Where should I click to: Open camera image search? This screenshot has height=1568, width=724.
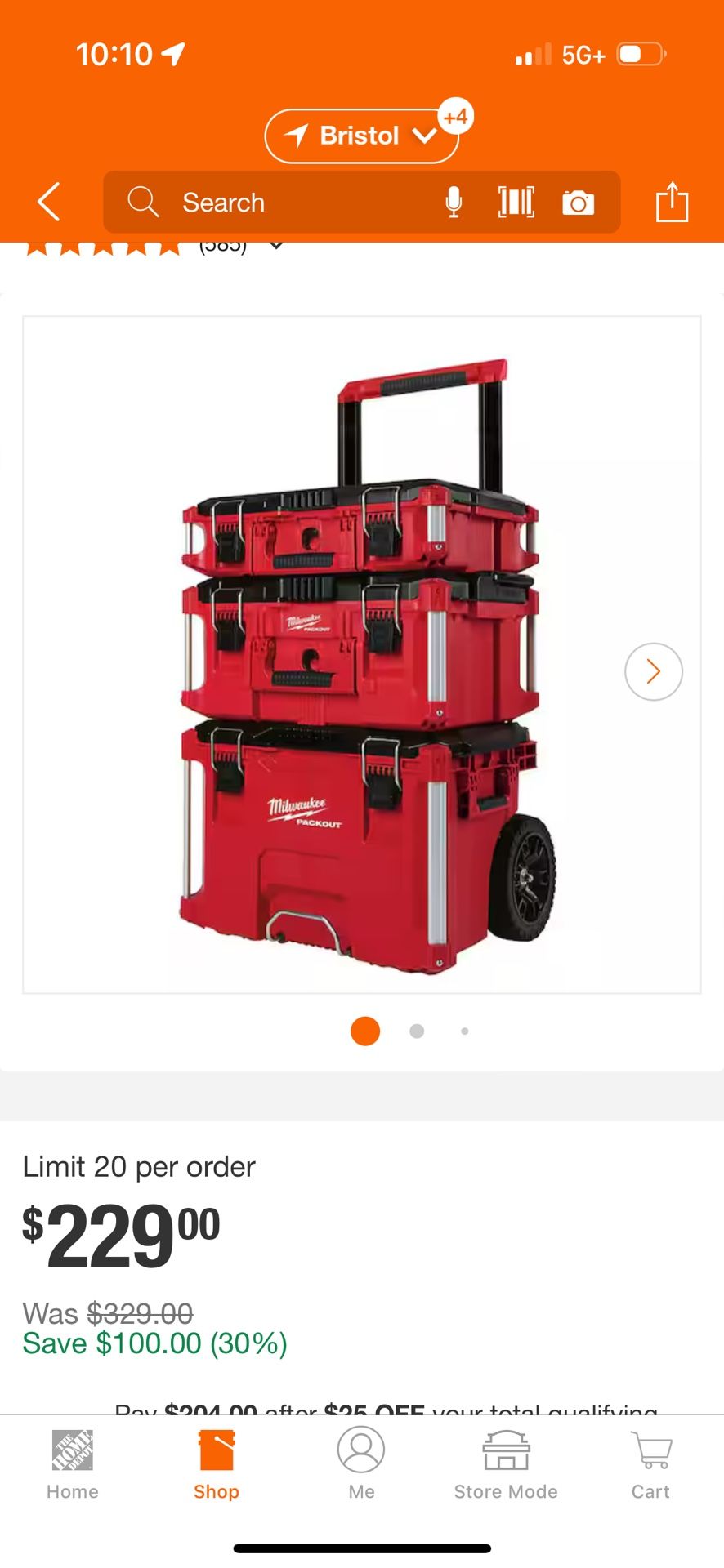578,203
